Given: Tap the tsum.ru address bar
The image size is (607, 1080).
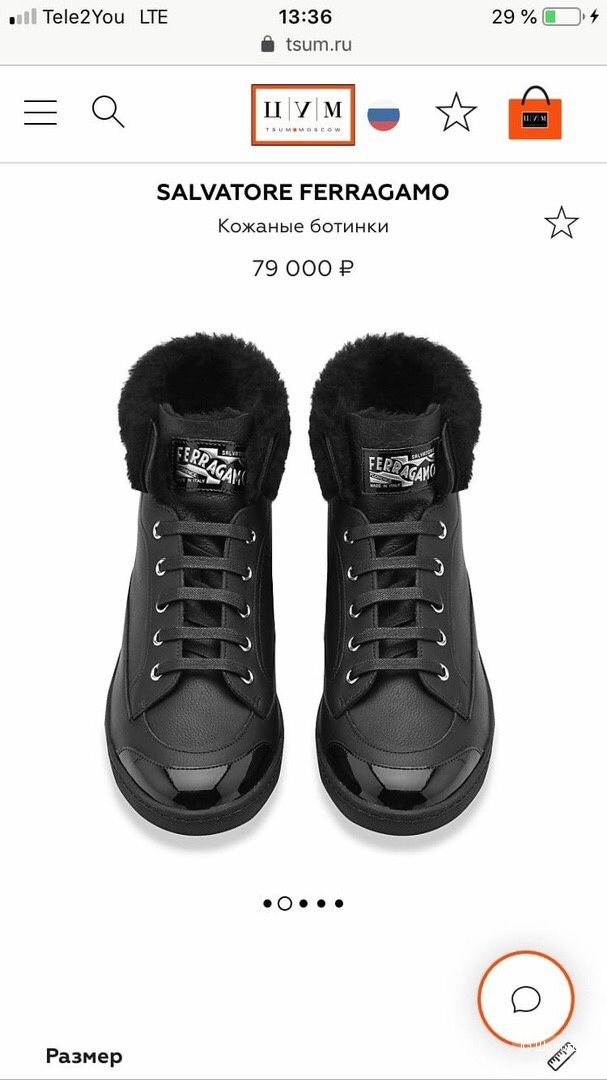Looking at the screenshot, I should pos(304,45).
